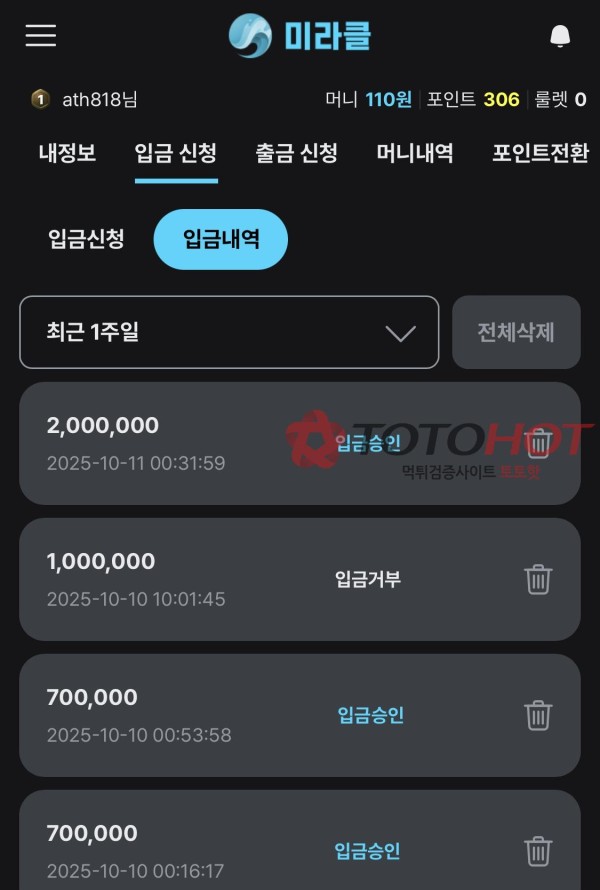The width and height of the screenshot is (600, 890).
Task: Open the hamburger menu
Action: pos(41,36)
